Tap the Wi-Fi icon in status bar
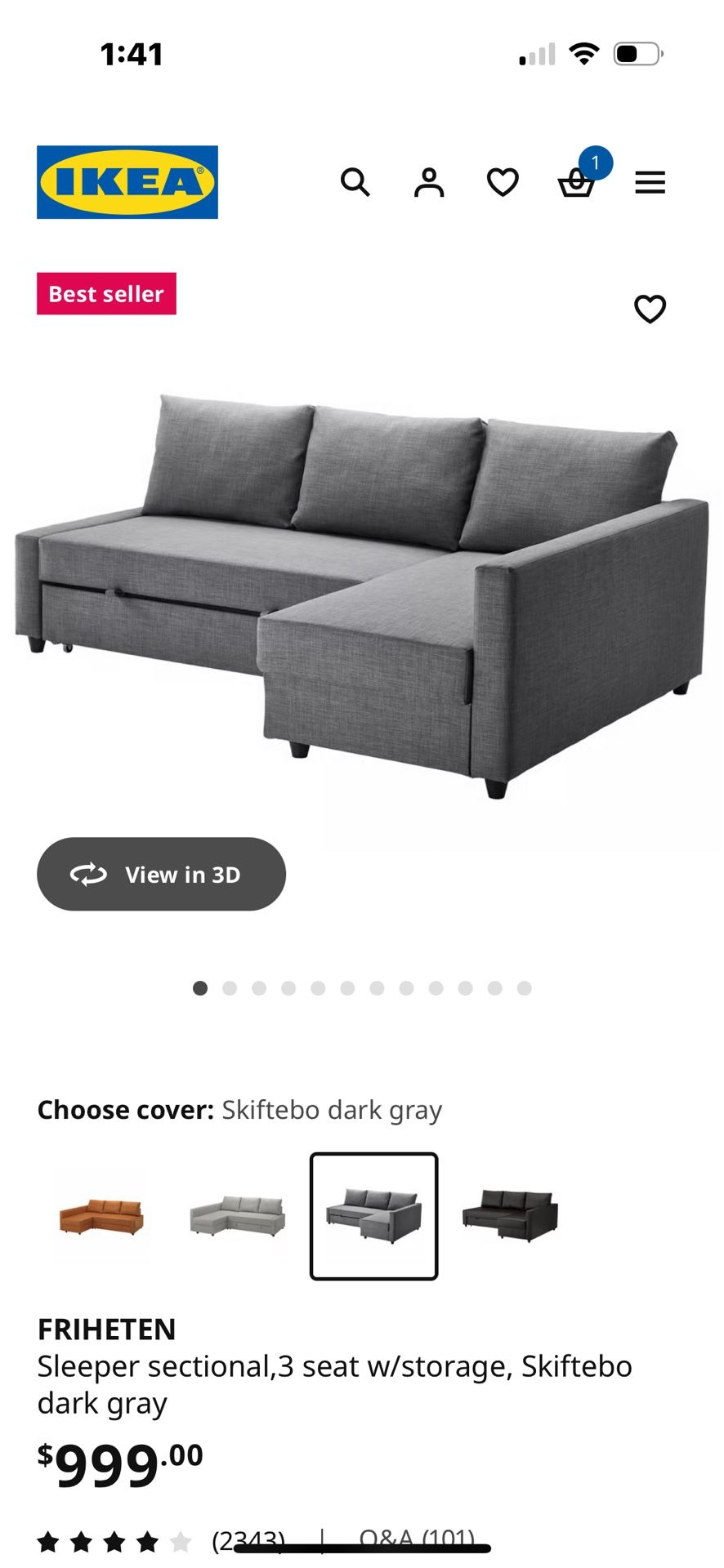Screen dimensions: 724x1568 (583, 53)
